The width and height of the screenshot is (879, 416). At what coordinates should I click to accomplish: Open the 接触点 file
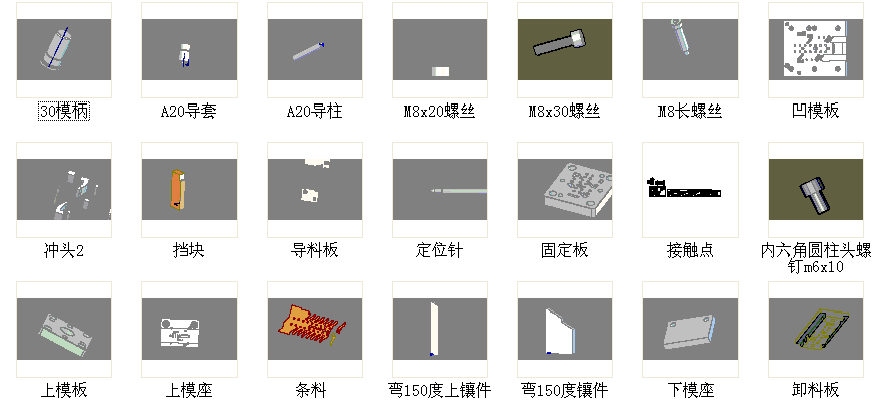[x=690, y=189]
